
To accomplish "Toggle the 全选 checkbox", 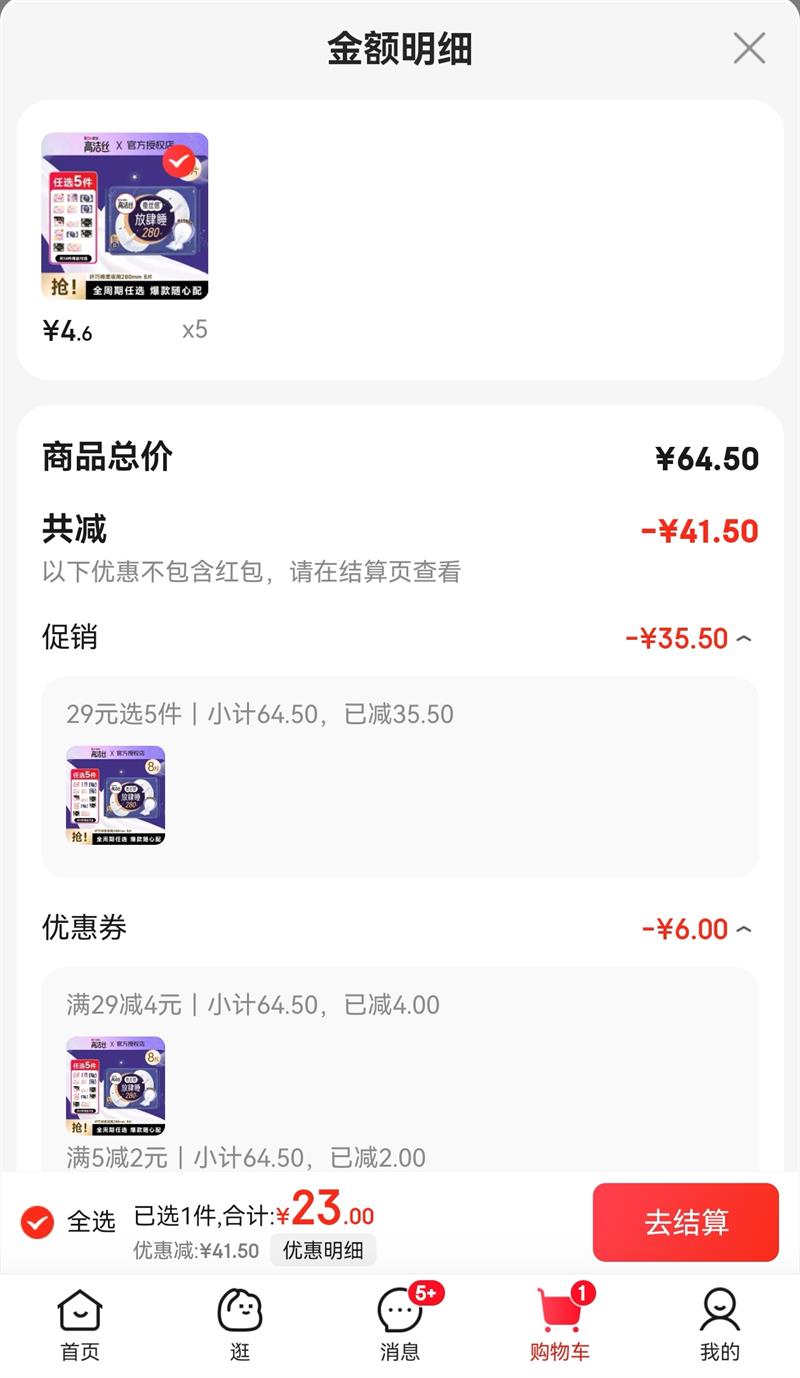I will (x=37, y=1221).
